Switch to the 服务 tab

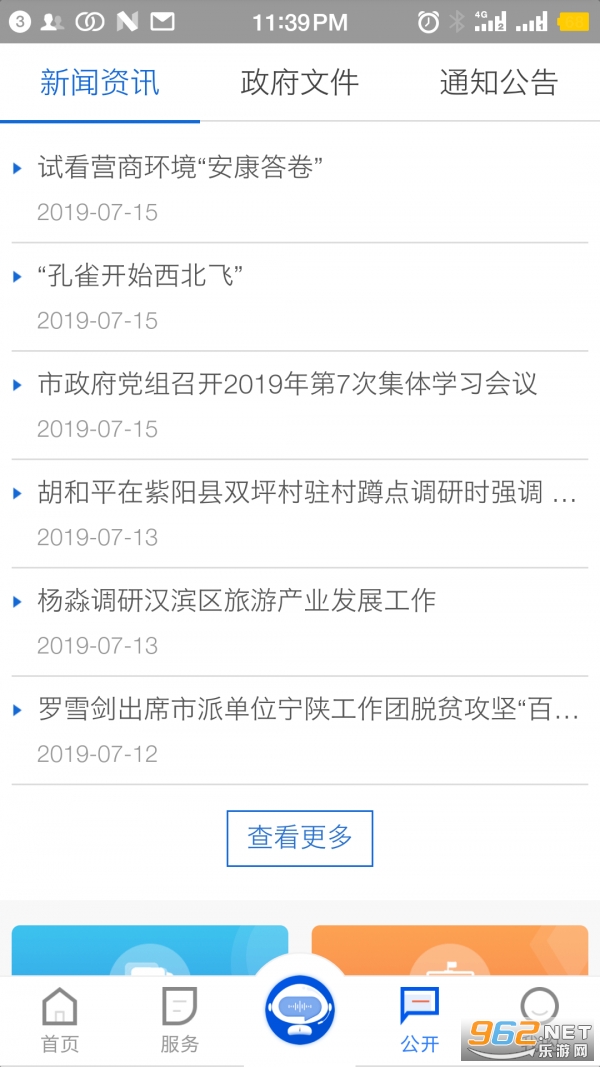tap(180, 1020)
